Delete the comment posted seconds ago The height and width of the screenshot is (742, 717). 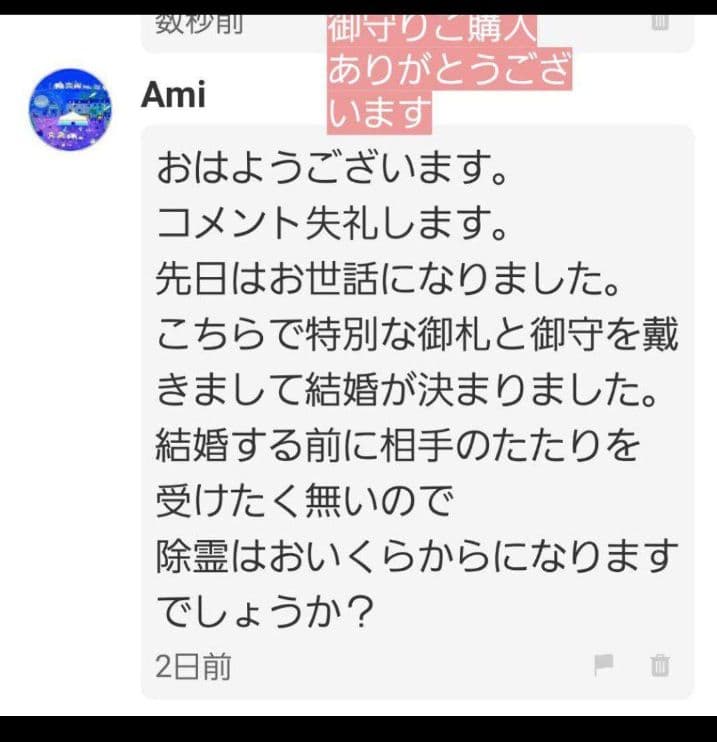[660, 20]
